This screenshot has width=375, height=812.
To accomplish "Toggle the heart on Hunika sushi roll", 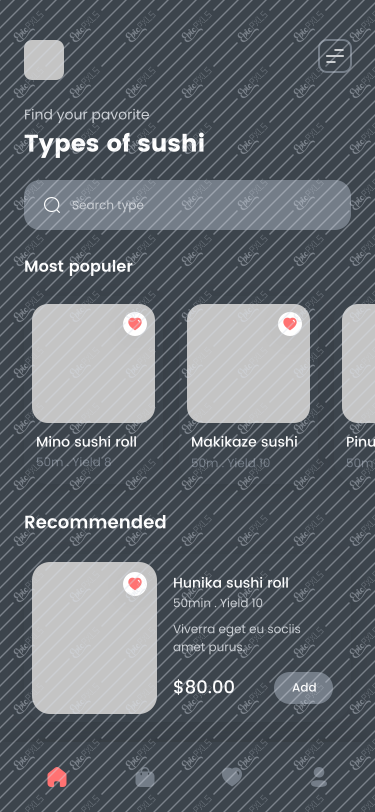I will click(x=135, y=584).
